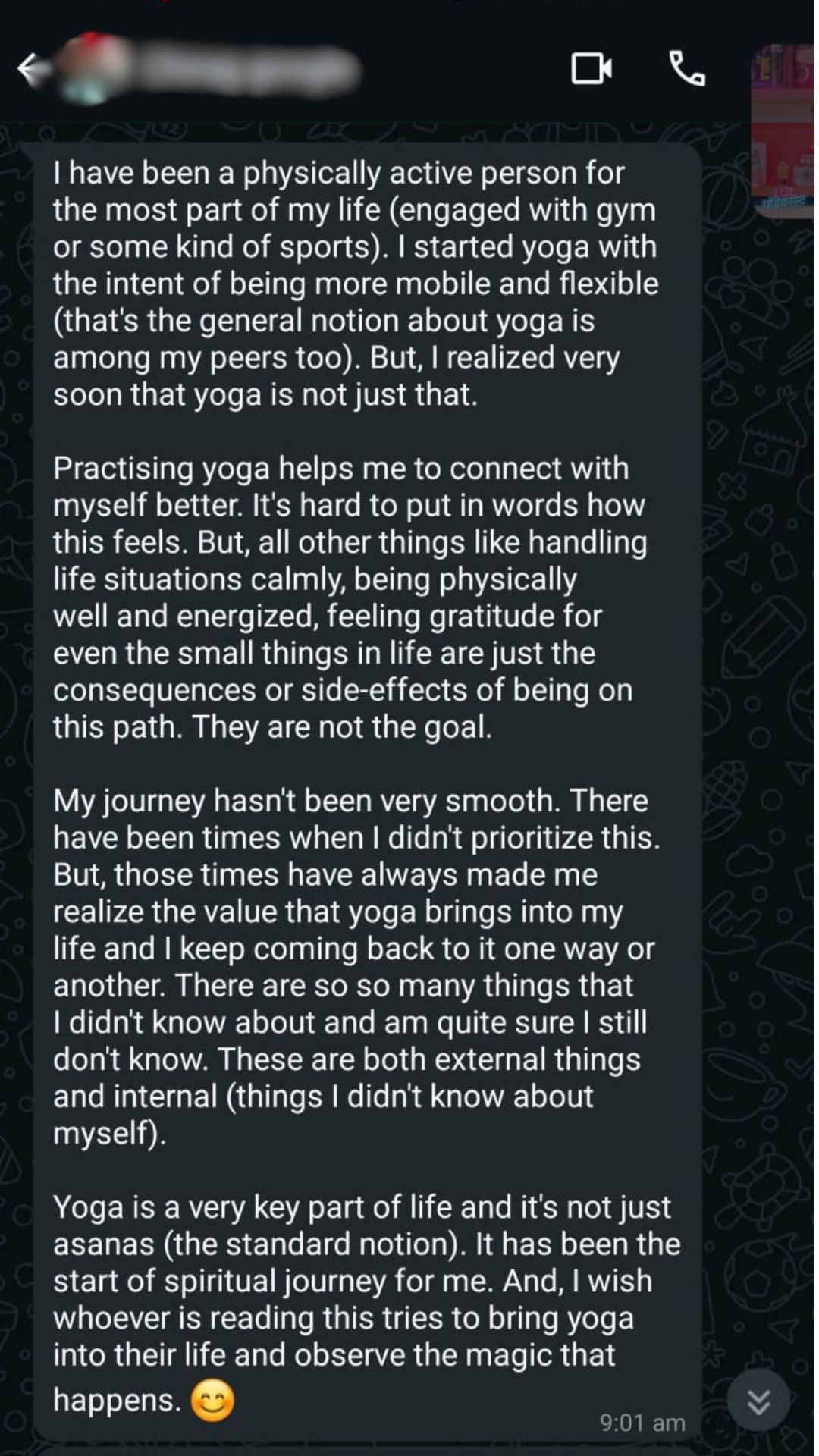Go back to the chat list
Image resolution: width=819 pixels, height=1456 pixels.
(x=30, y=69)
